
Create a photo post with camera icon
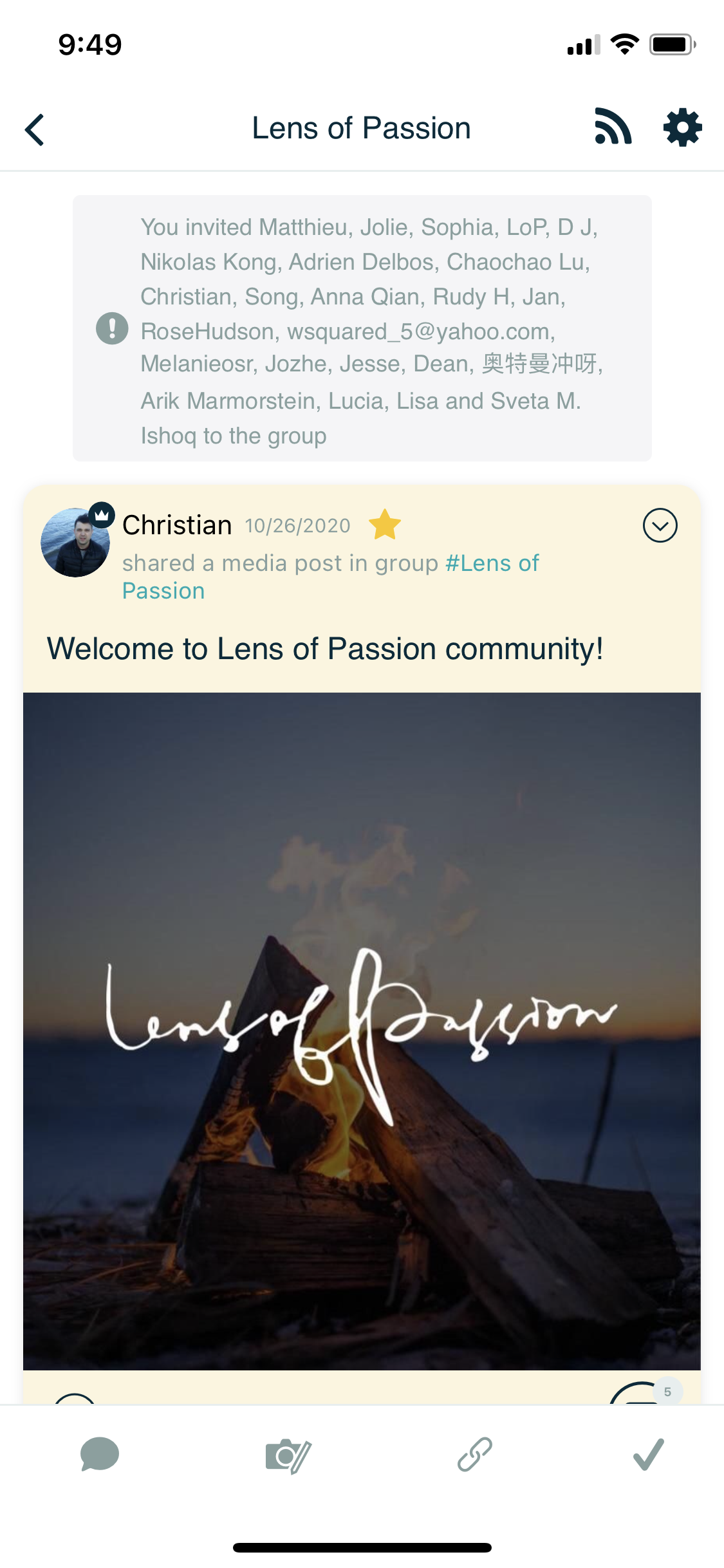[x=288, y=1455]
